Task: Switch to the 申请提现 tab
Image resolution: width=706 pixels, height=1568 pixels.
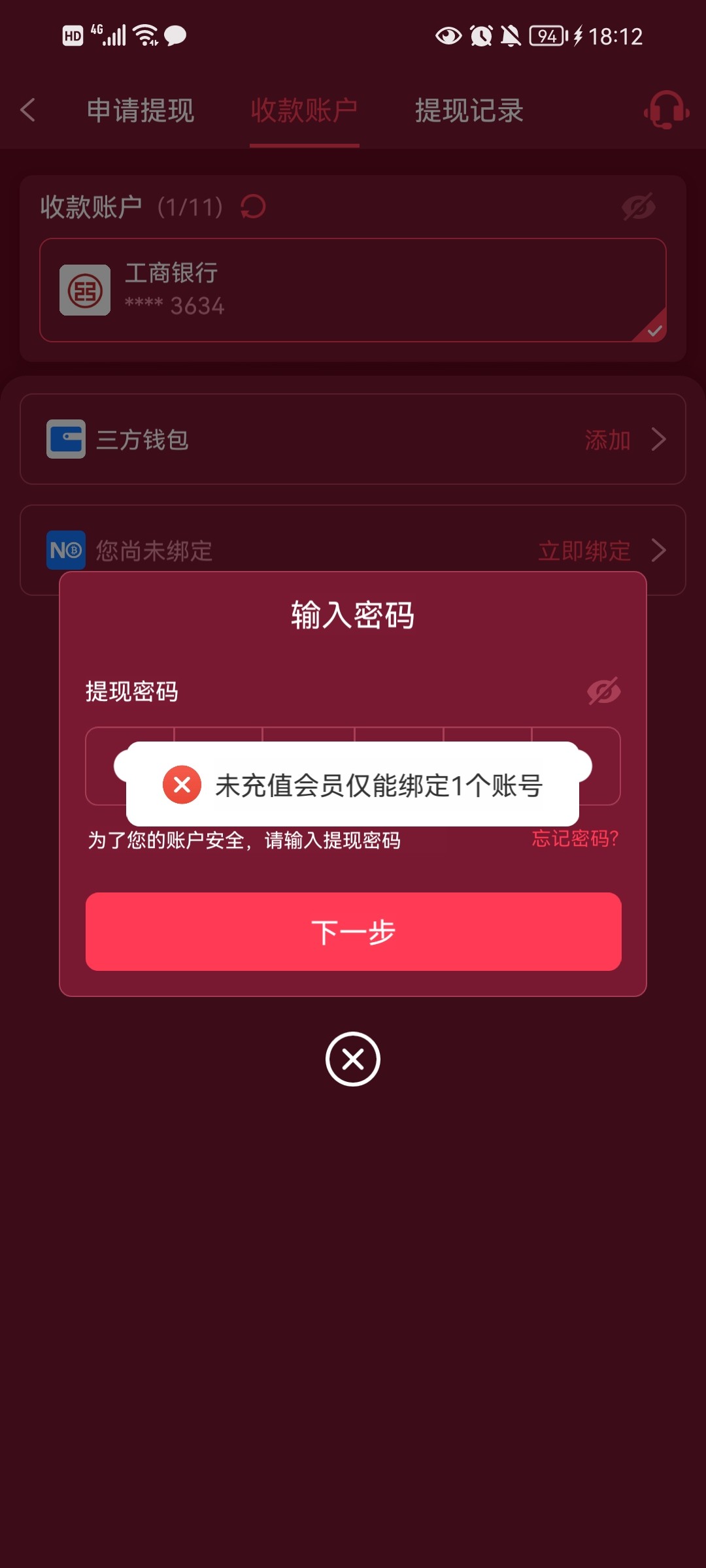Action: pos(141,110)
